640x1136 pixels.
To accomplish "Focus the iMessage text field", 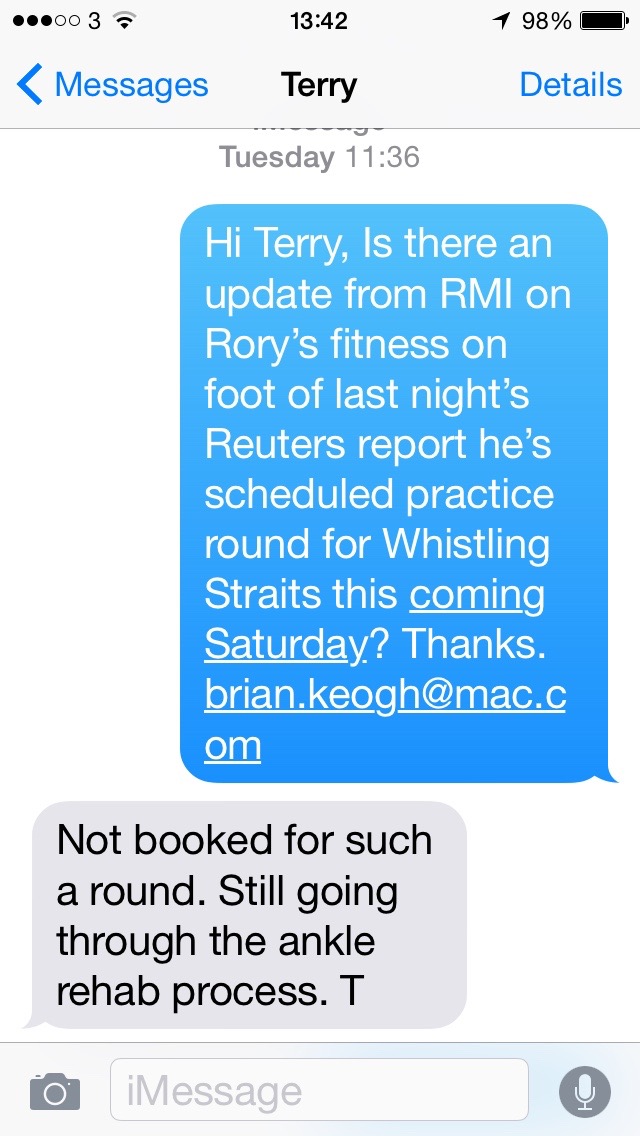I will [319, 1090].
